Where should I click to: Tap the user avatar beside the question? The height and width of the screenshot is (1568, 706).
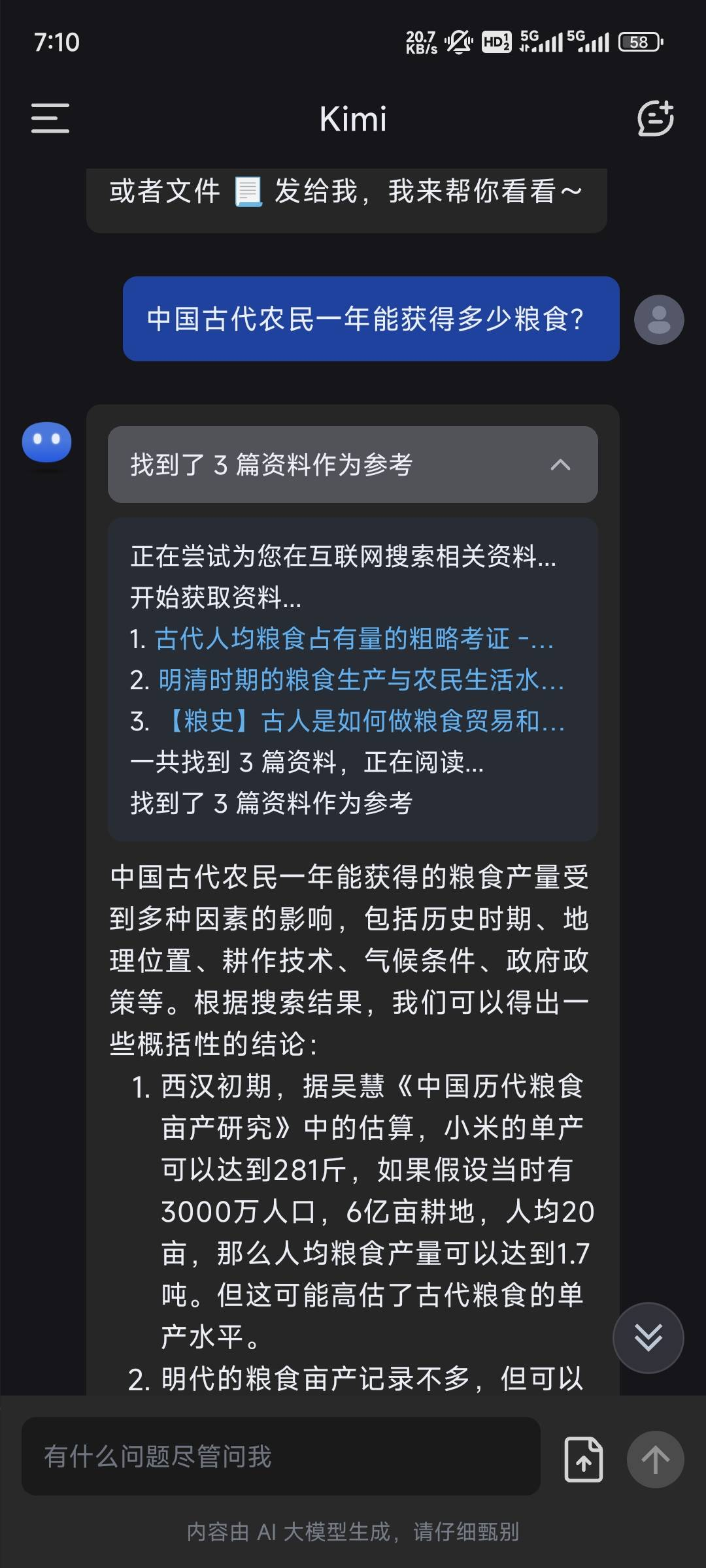tap(658, 319)
